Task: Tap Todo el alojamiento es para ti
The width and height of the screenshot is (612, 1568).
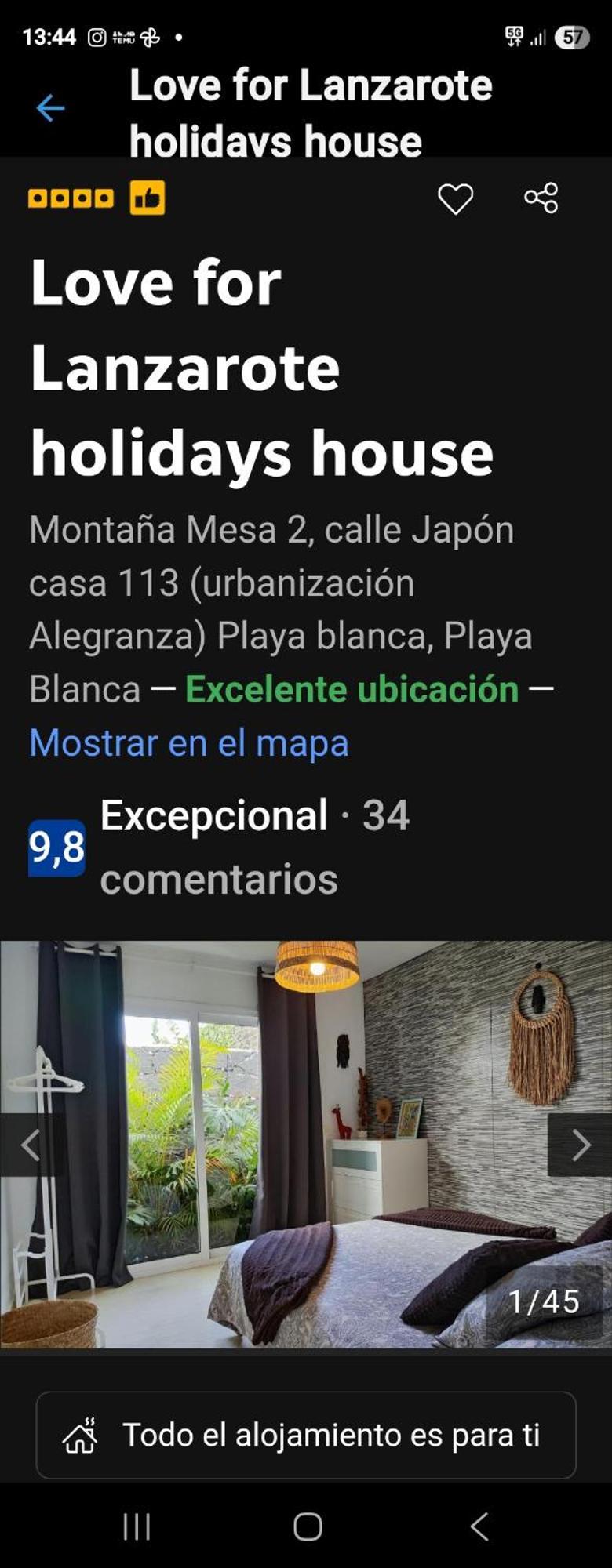Action: point(306,1435)
